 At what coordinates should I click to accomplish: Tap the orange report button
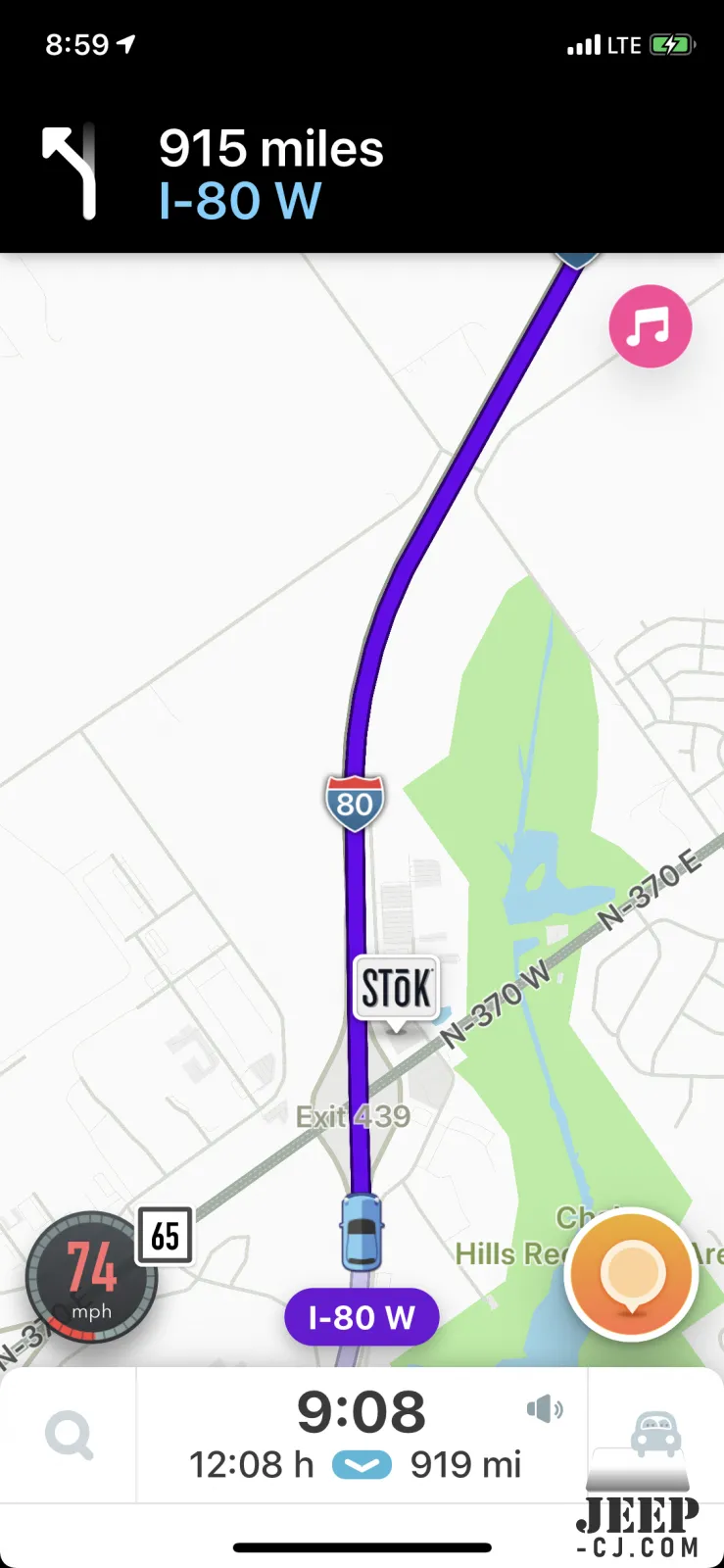[632, 1275]
